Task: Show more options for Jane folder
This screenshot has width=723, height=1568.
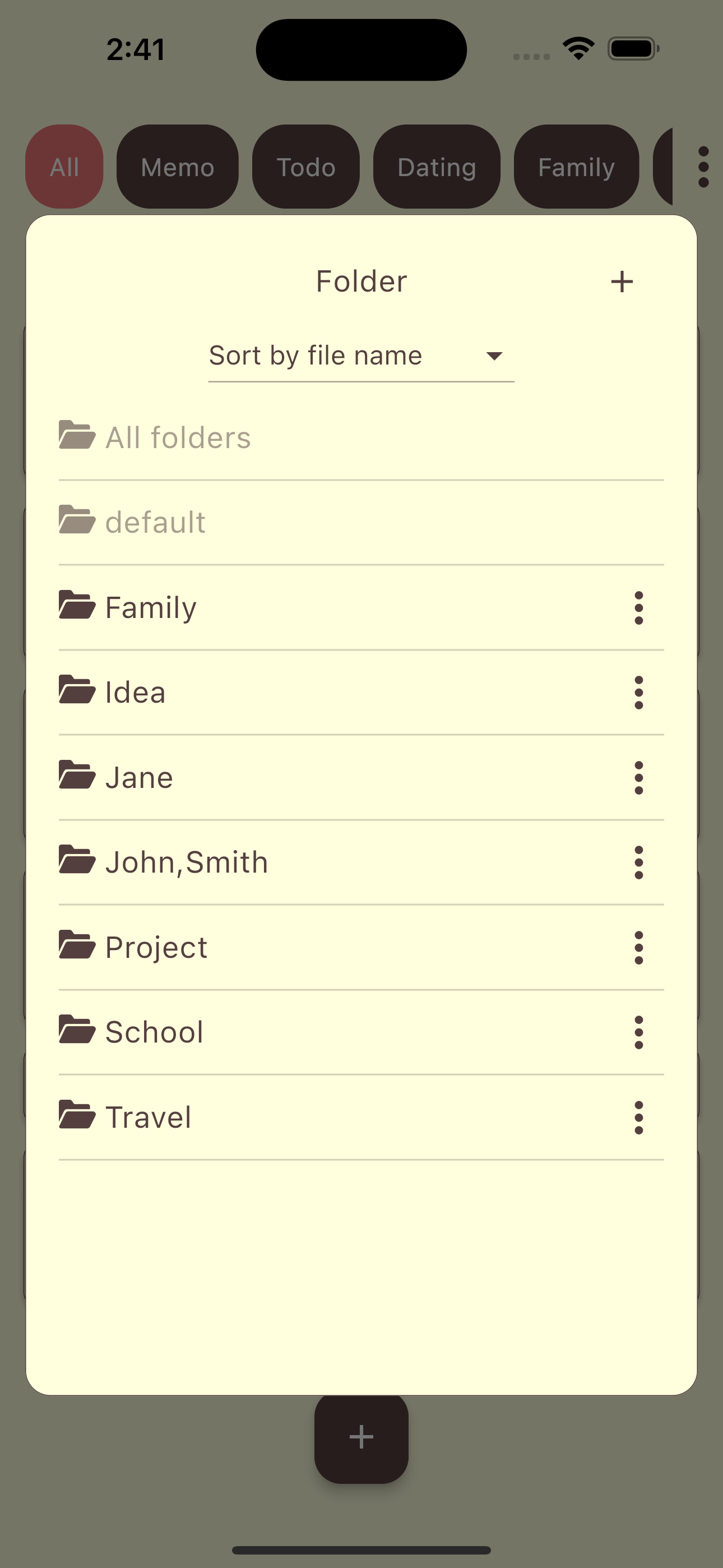Action: (638, 777)
